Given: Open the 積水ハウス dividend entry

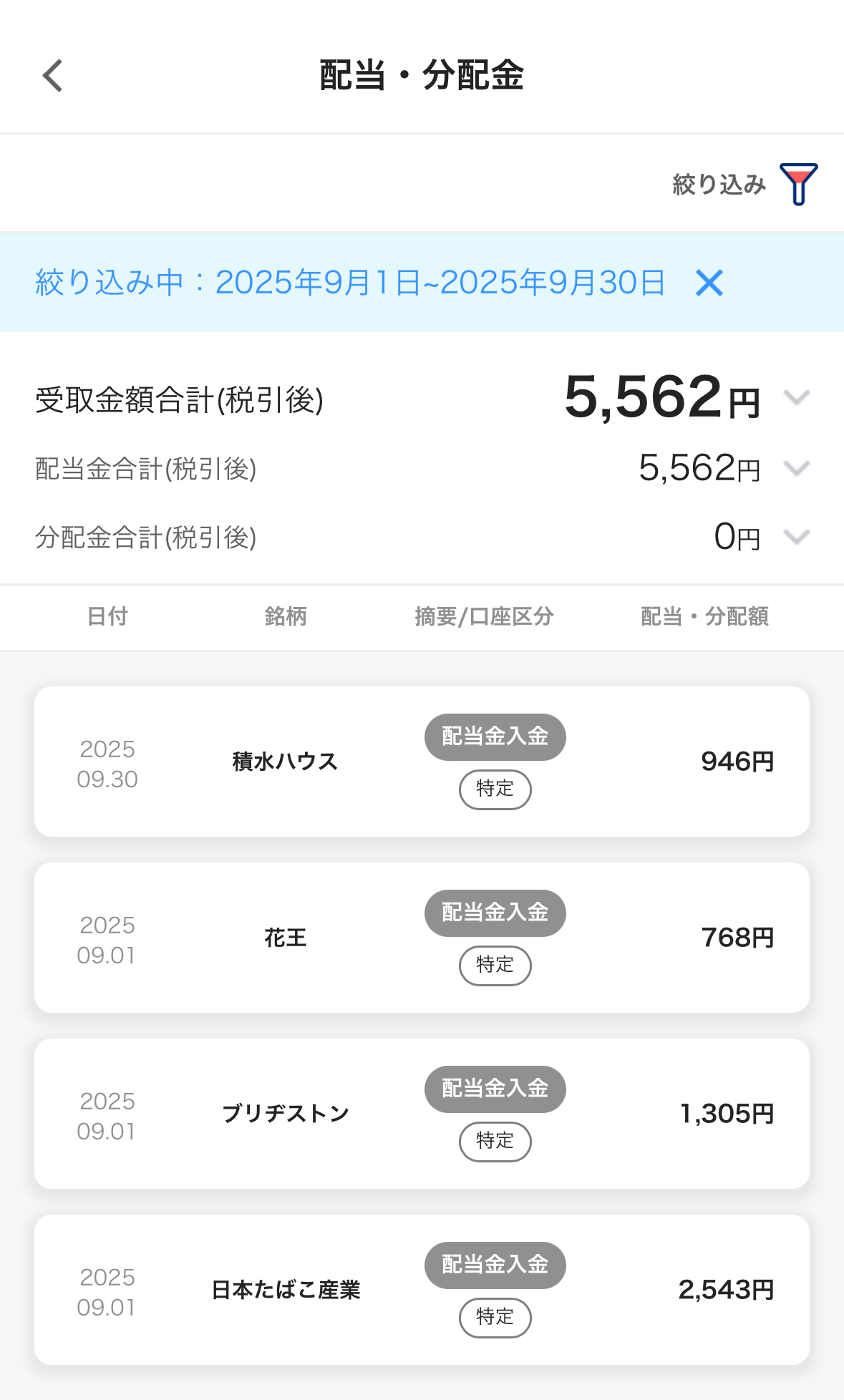Looking at the screenshot, I should [422, 762].
